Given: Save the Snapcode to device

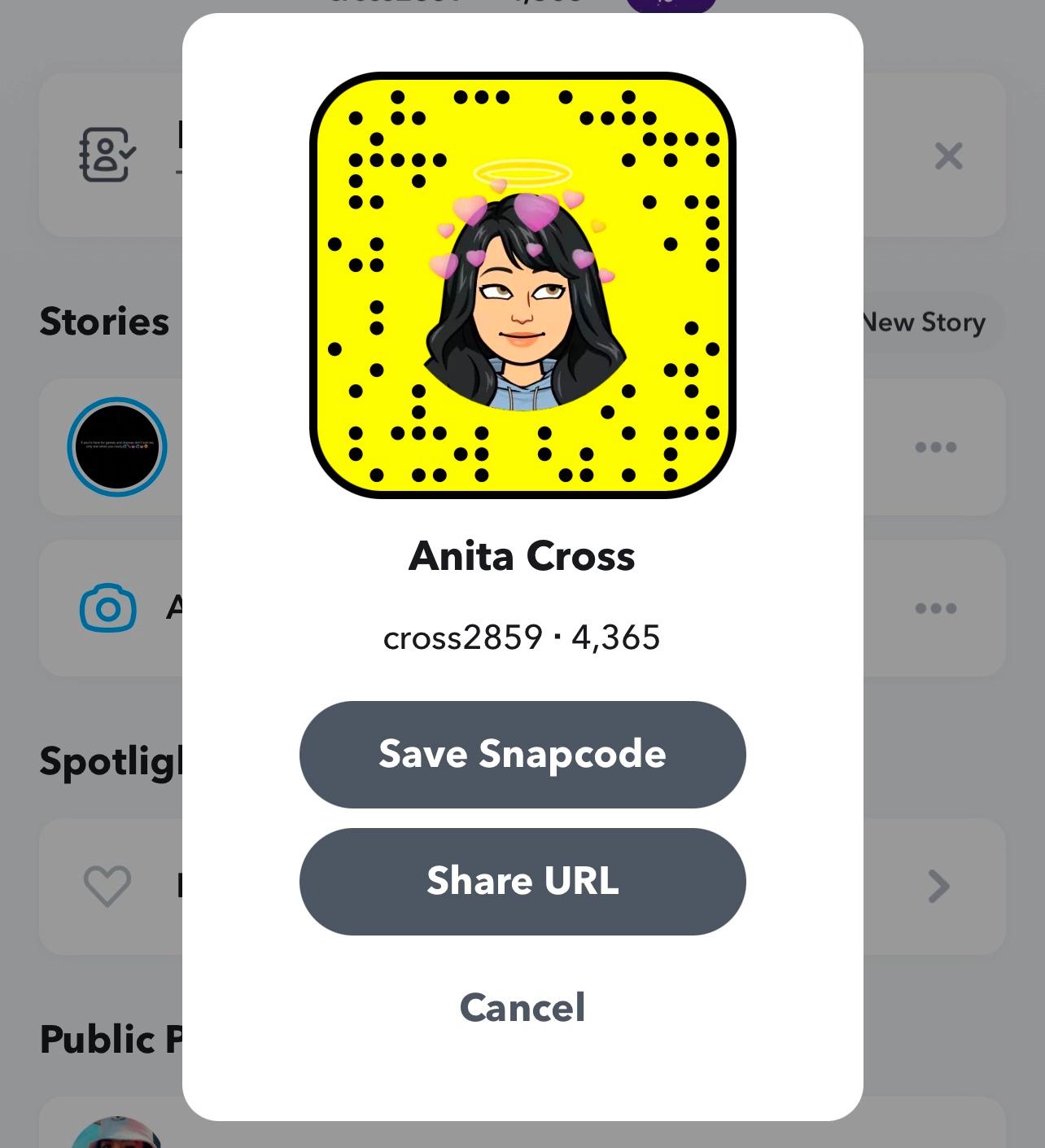Looking at the screenshot, I should tap(522, 754).
